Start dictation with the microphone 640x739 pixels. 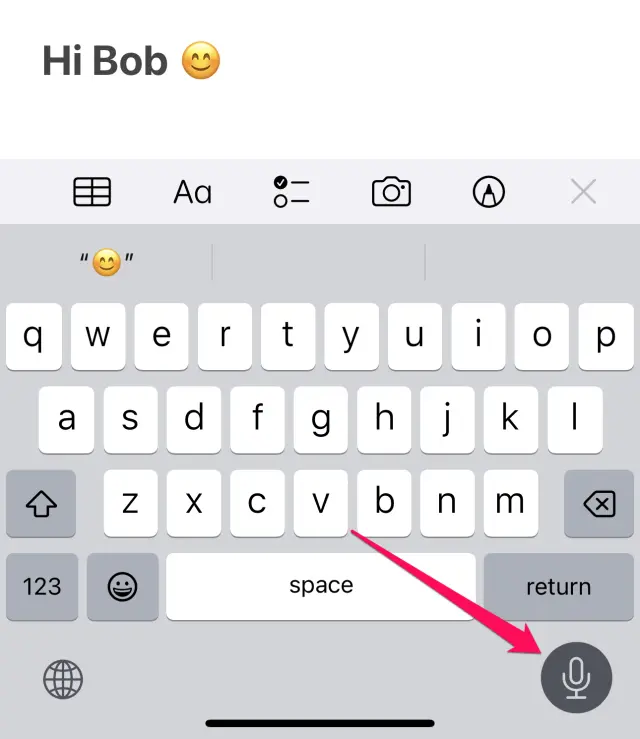click(x=575, y=678)
